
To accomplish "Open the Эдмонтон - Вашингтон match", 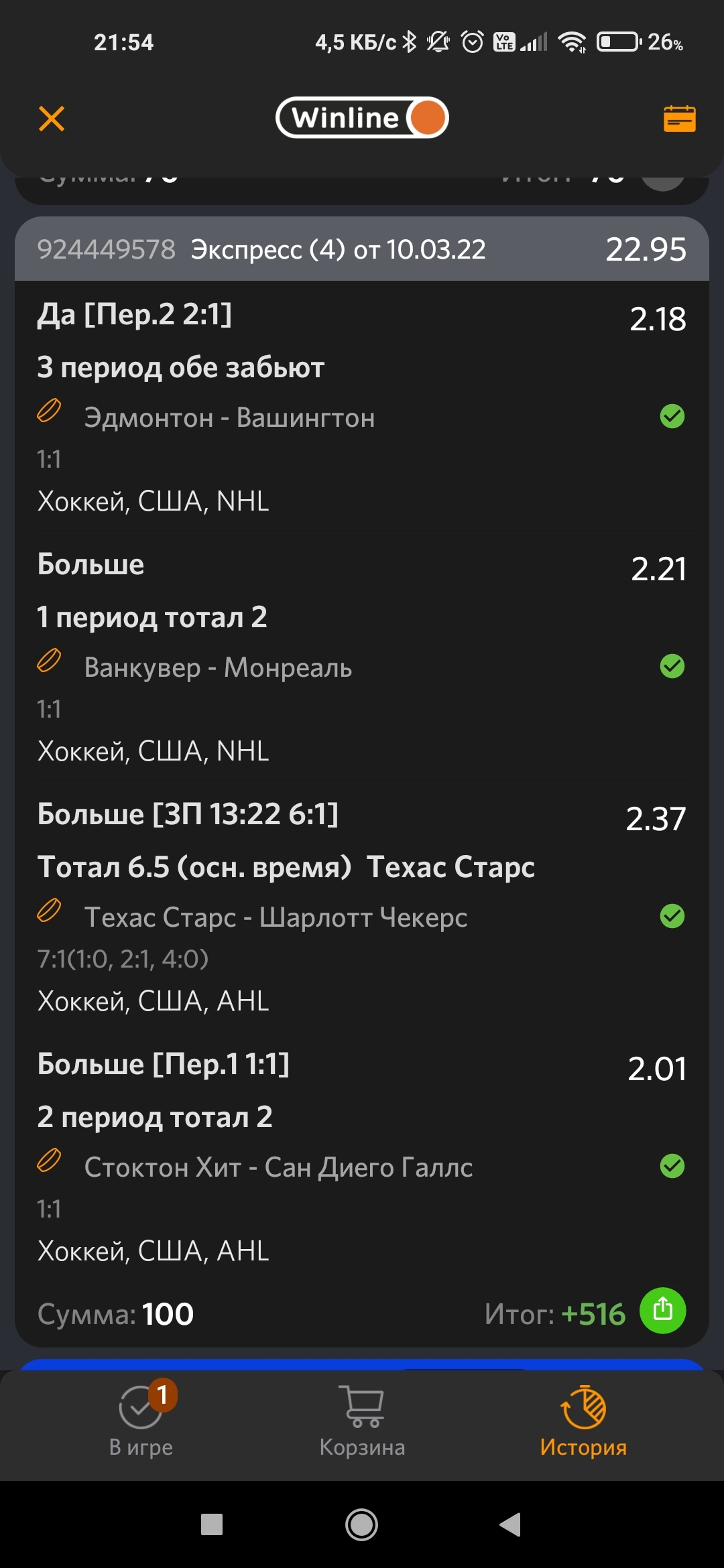I will 229,417.
